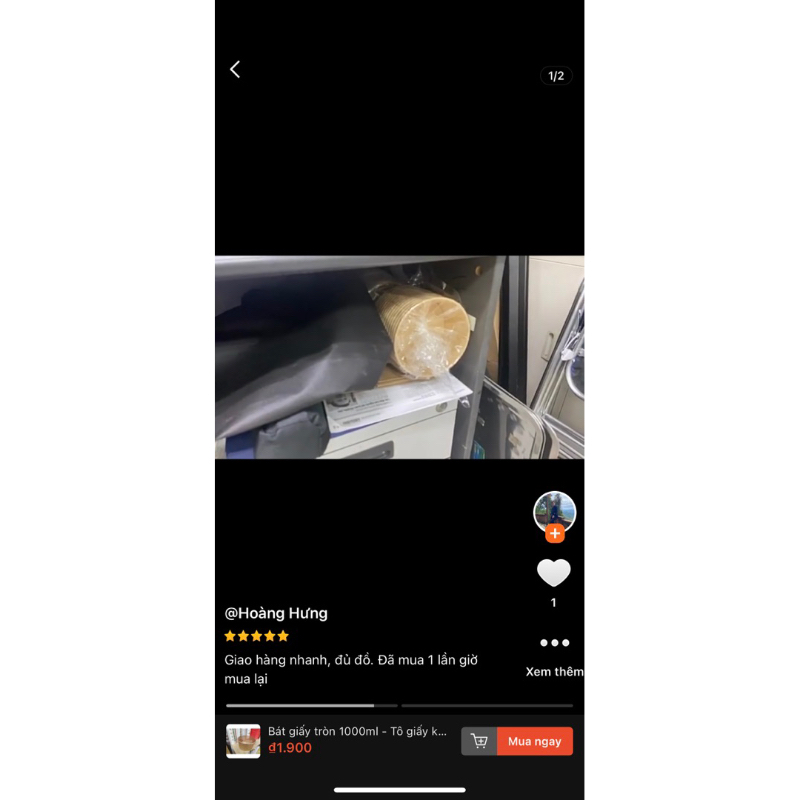Add the product to cart
Image resolution: width=800 pixels, height=800 pixels.
click(479, 741)
